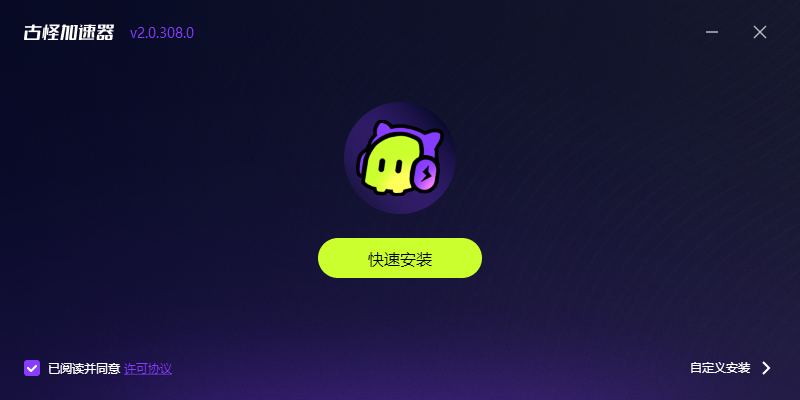Screen dimensions: 800x400
Task: Start quick install with 快速安装
Action: [400, 258]
